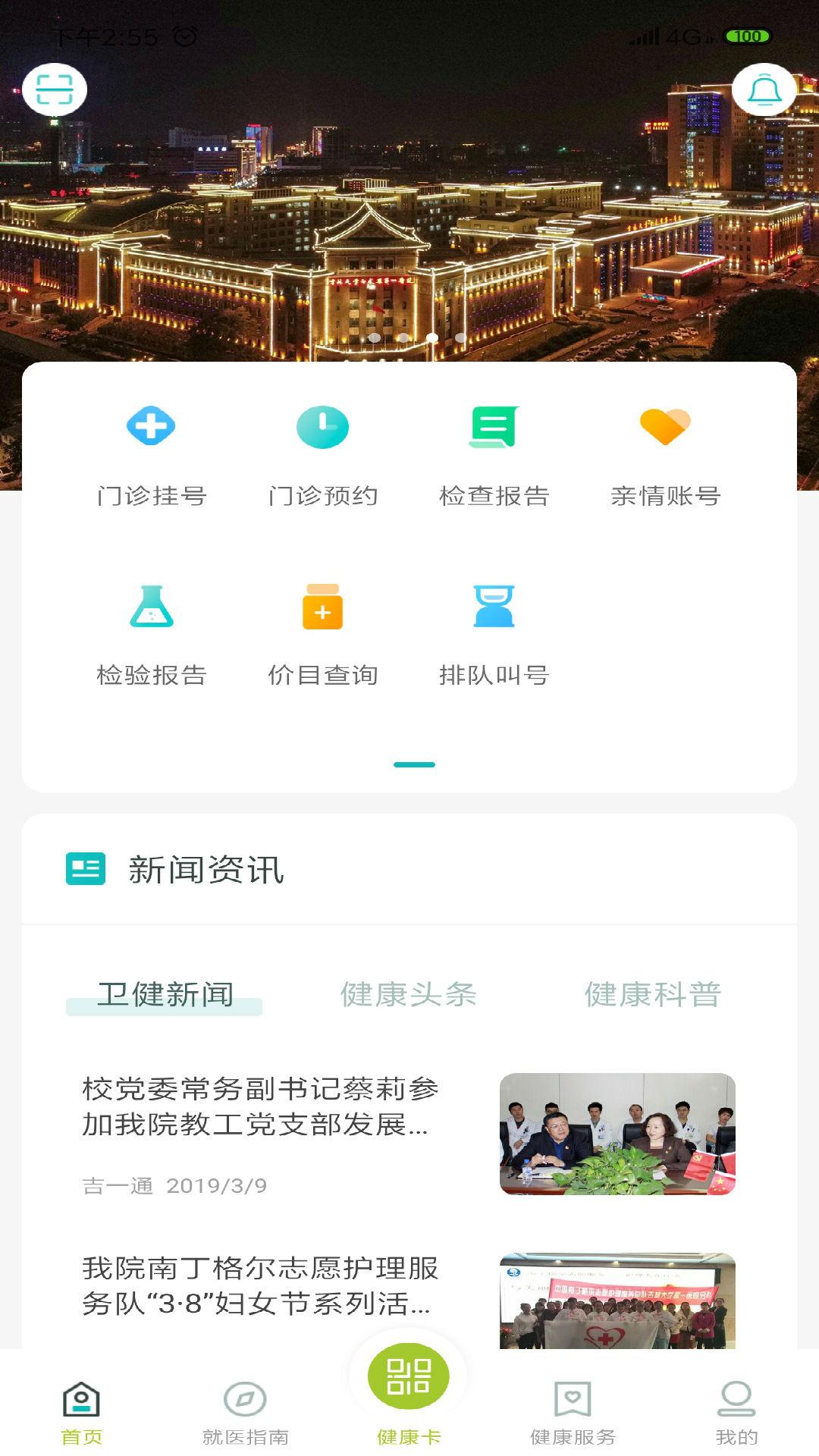Read the 校党委常务副书记蔡莉 news article
The width and height of the screenshot is (819, 1456).
pyautogui.click(x=259, y=1107)
